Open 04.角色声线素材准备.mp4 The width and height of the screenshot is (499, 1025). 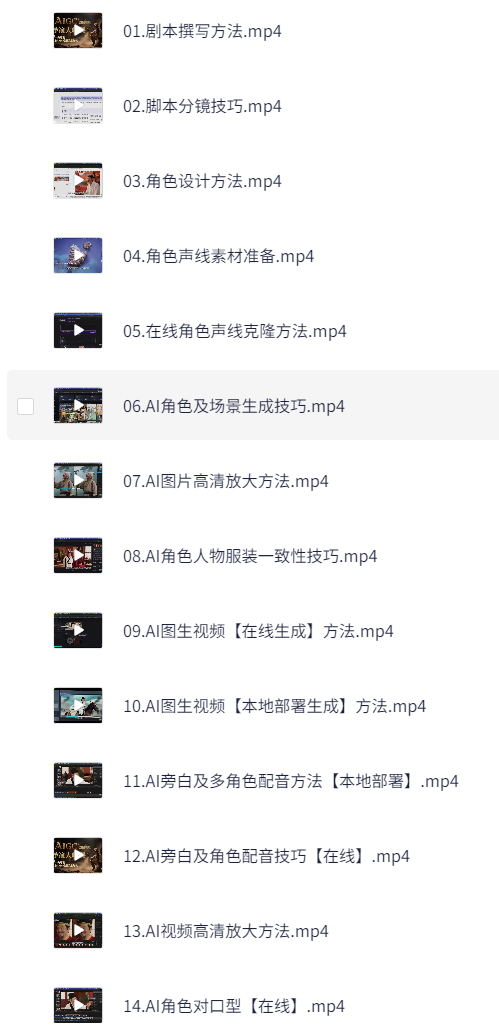tap(218, 256)
